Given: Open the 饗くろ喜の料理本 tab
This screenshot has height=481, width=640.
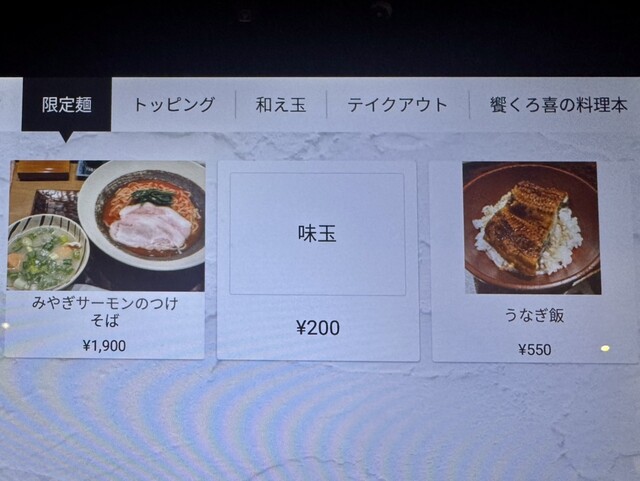Looking at the screenshot, I should coord(558,104).
